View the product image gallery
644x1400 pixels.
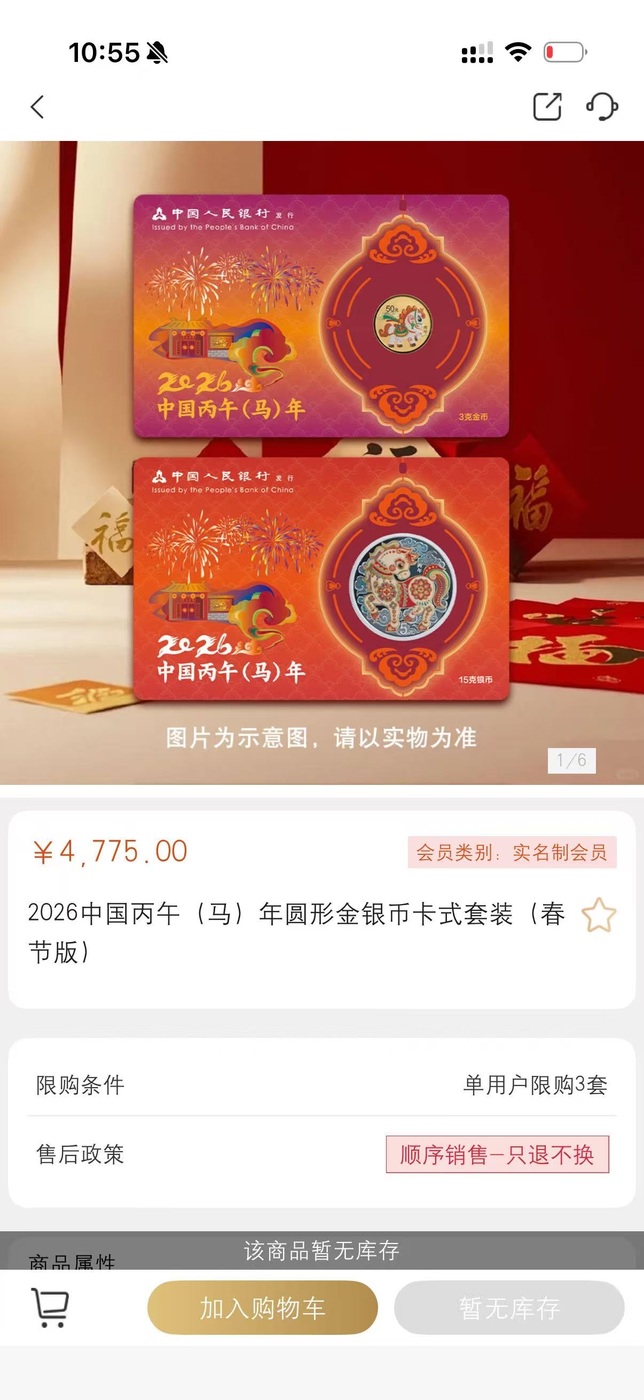pyautogui.click(x=322, y=462)
